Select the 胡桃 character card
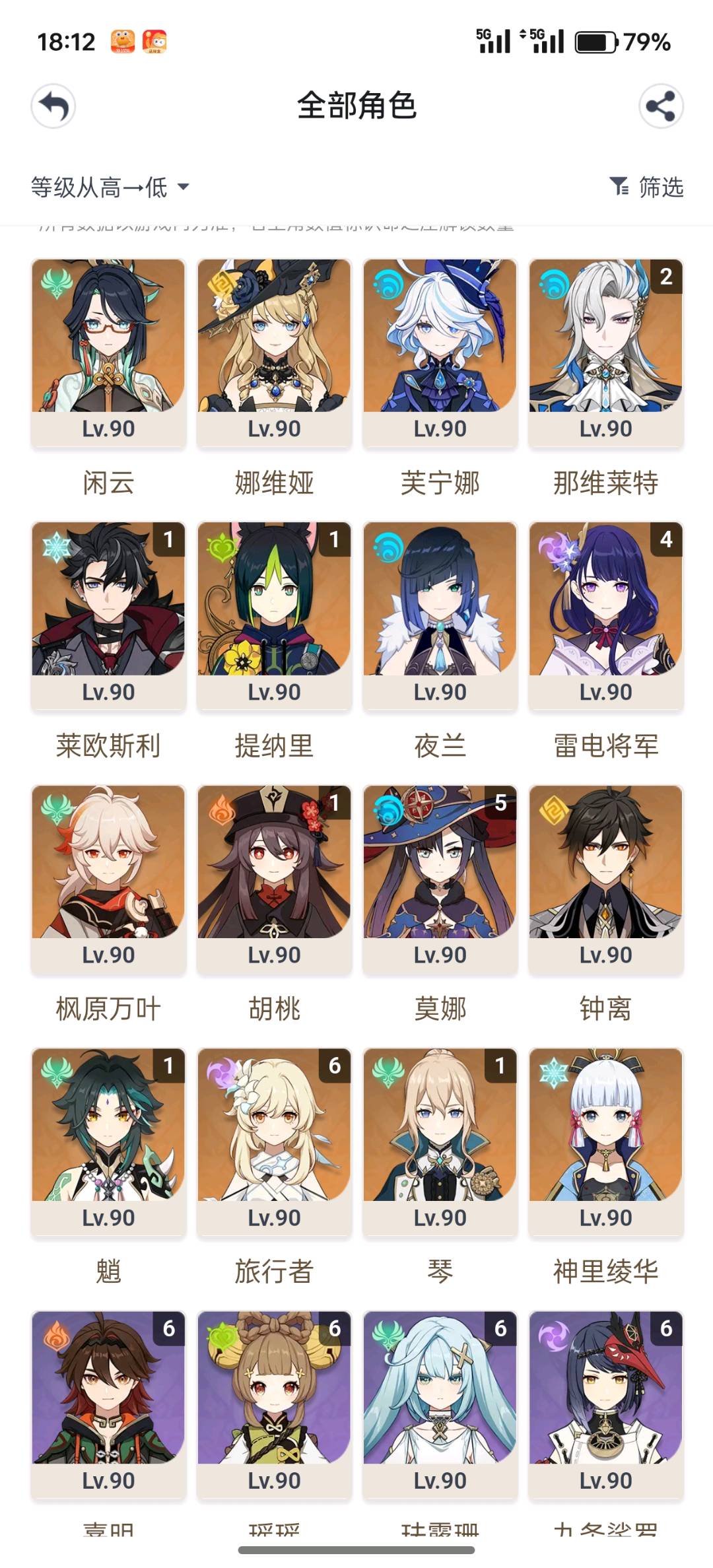This screenshot has width=713, height=1568. [274, 879]
